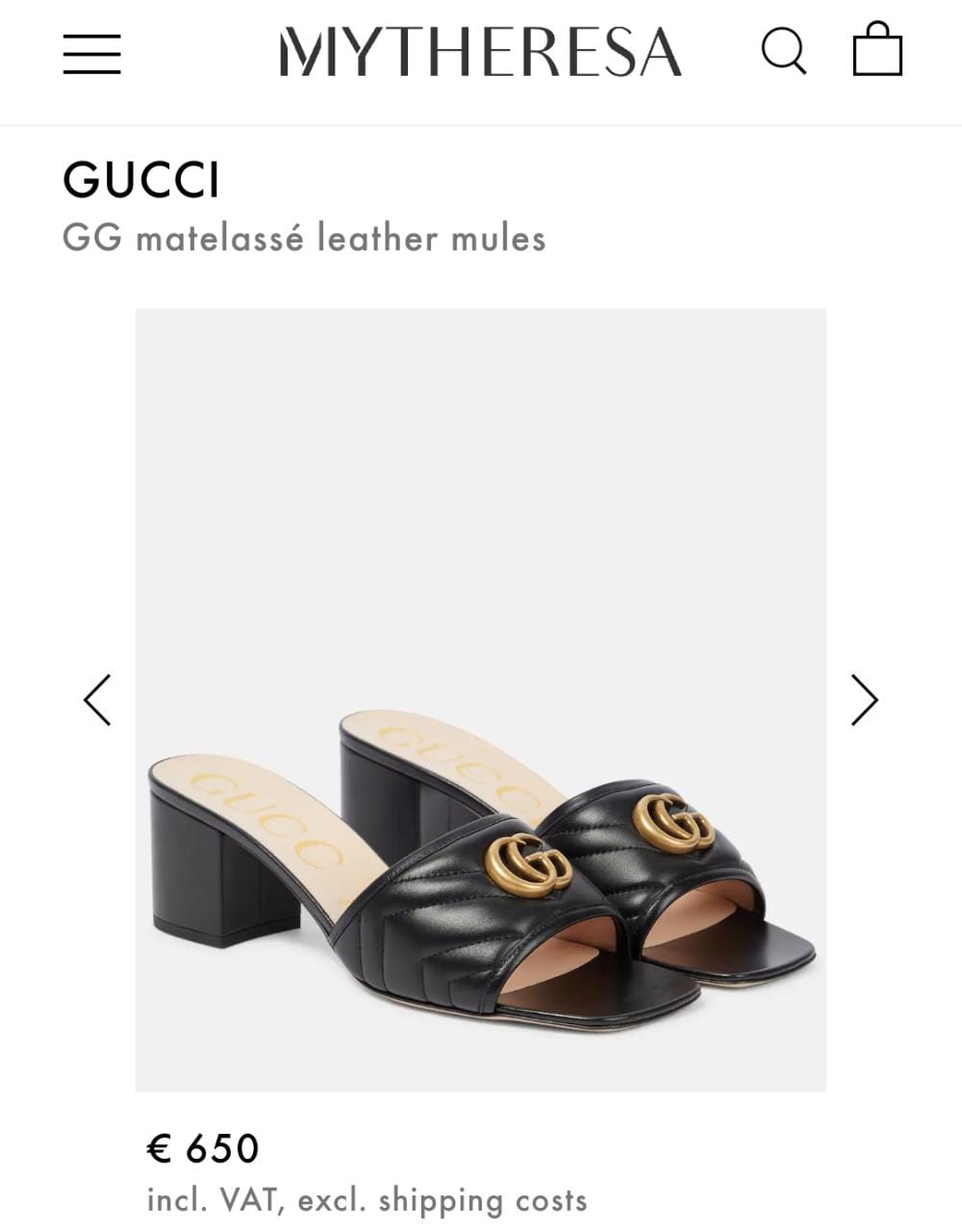Open the Gucci mules product image
962x1232 pixels.
pos(480,700)
